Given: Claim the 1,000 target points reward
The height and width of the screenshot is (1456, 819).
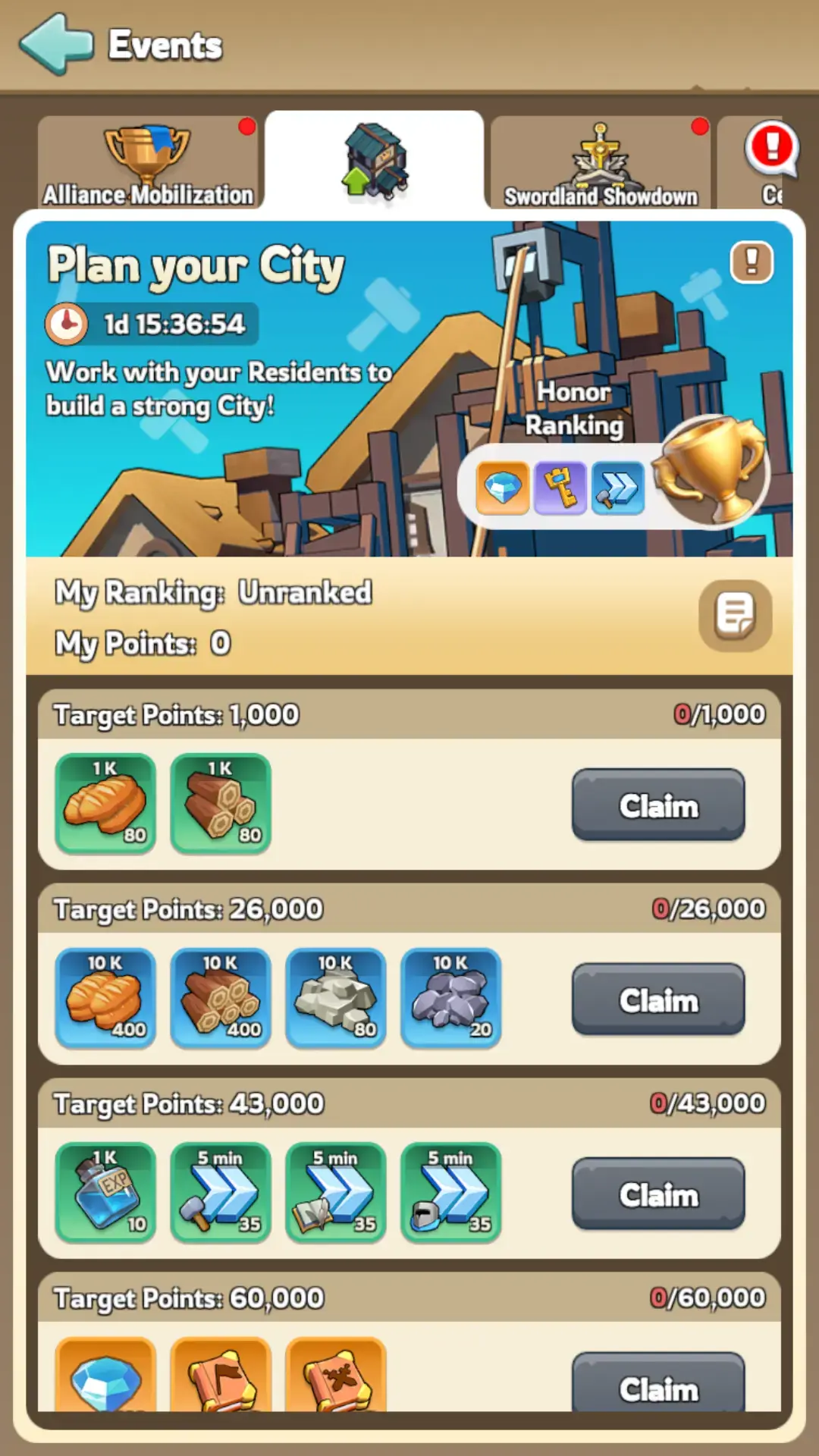Looking at the screenshot, I should [657, 805].
